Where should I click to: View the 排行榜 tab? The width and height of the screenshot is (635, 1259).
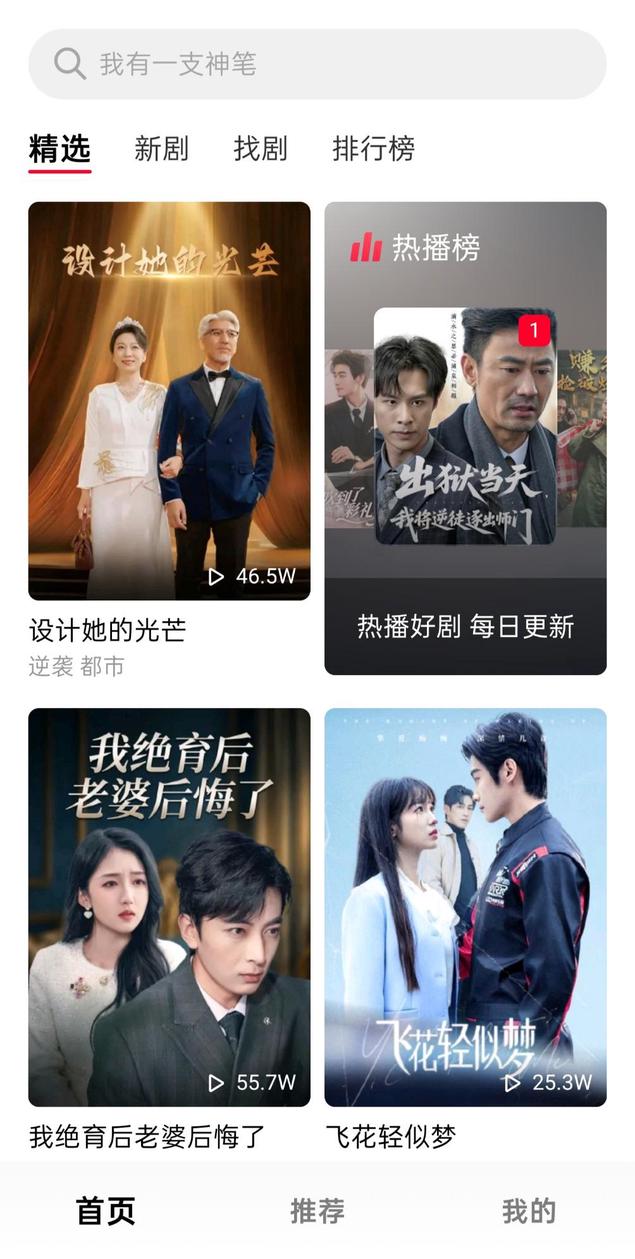pyautogui.click(x=373, y=149)
